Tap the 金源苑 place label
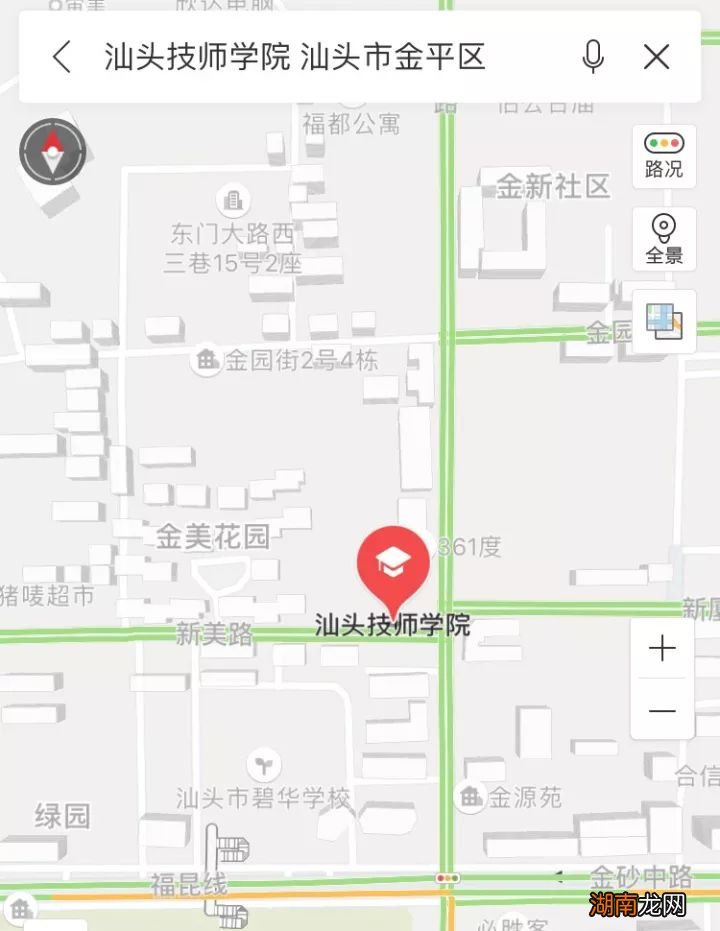 pos(526,798)
